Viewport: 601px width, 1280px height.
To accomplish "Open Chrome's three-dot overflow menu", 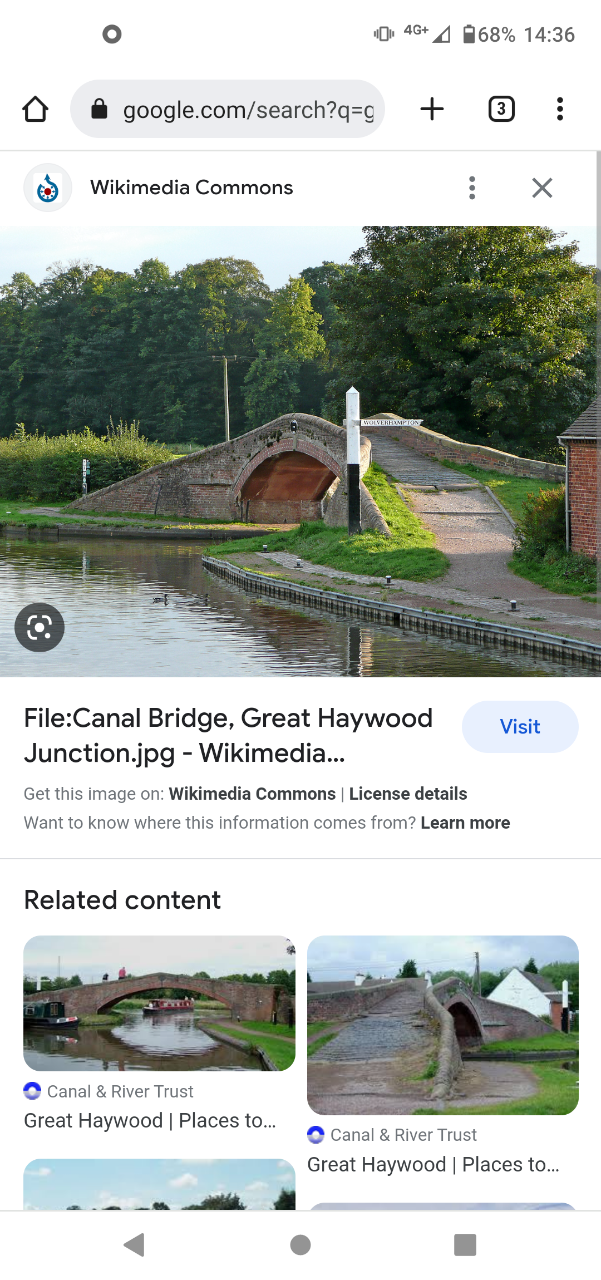I will 560,109.
